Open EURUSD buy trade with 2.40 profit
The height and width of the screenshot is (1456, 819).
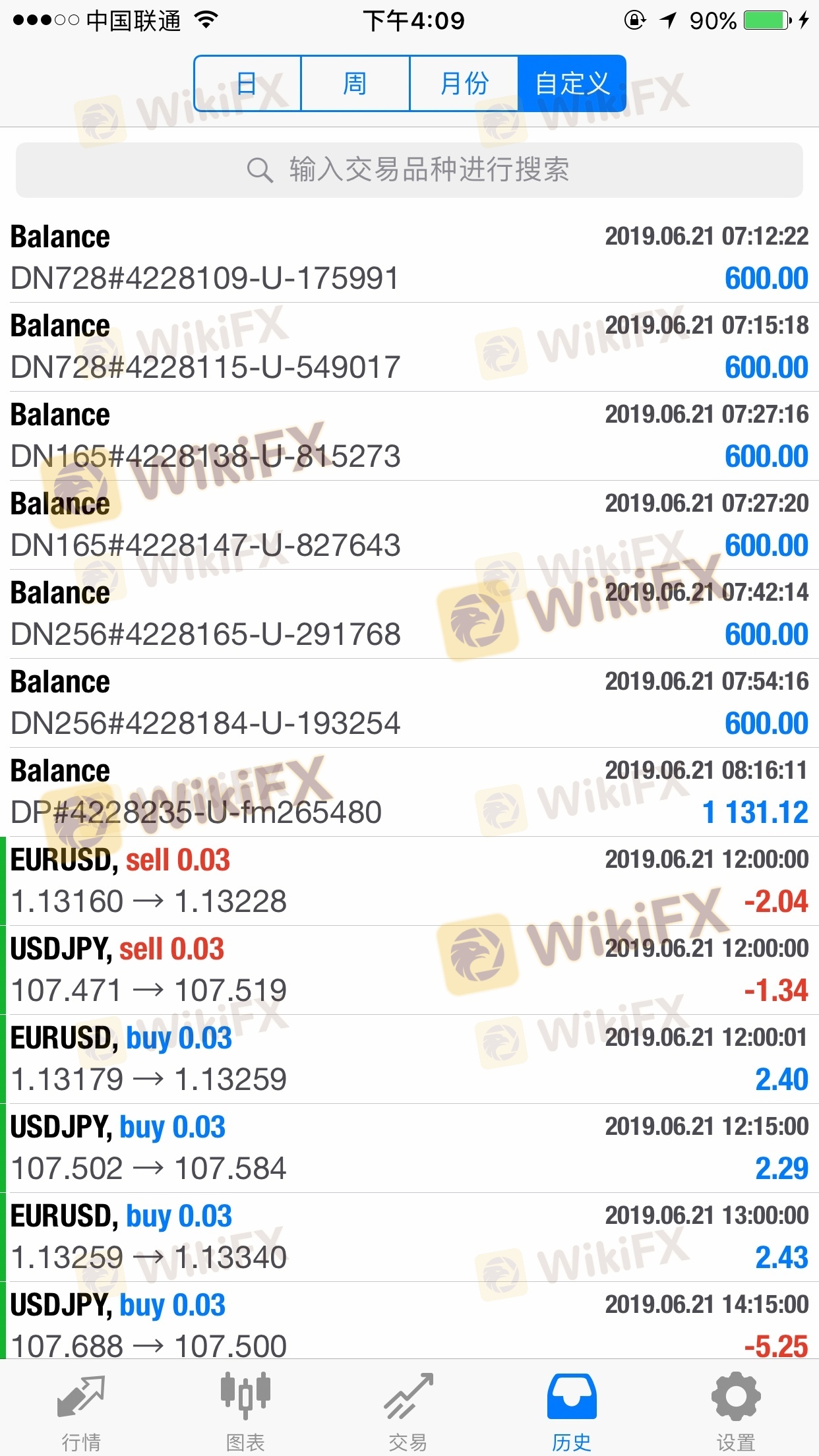point(409,1059)
